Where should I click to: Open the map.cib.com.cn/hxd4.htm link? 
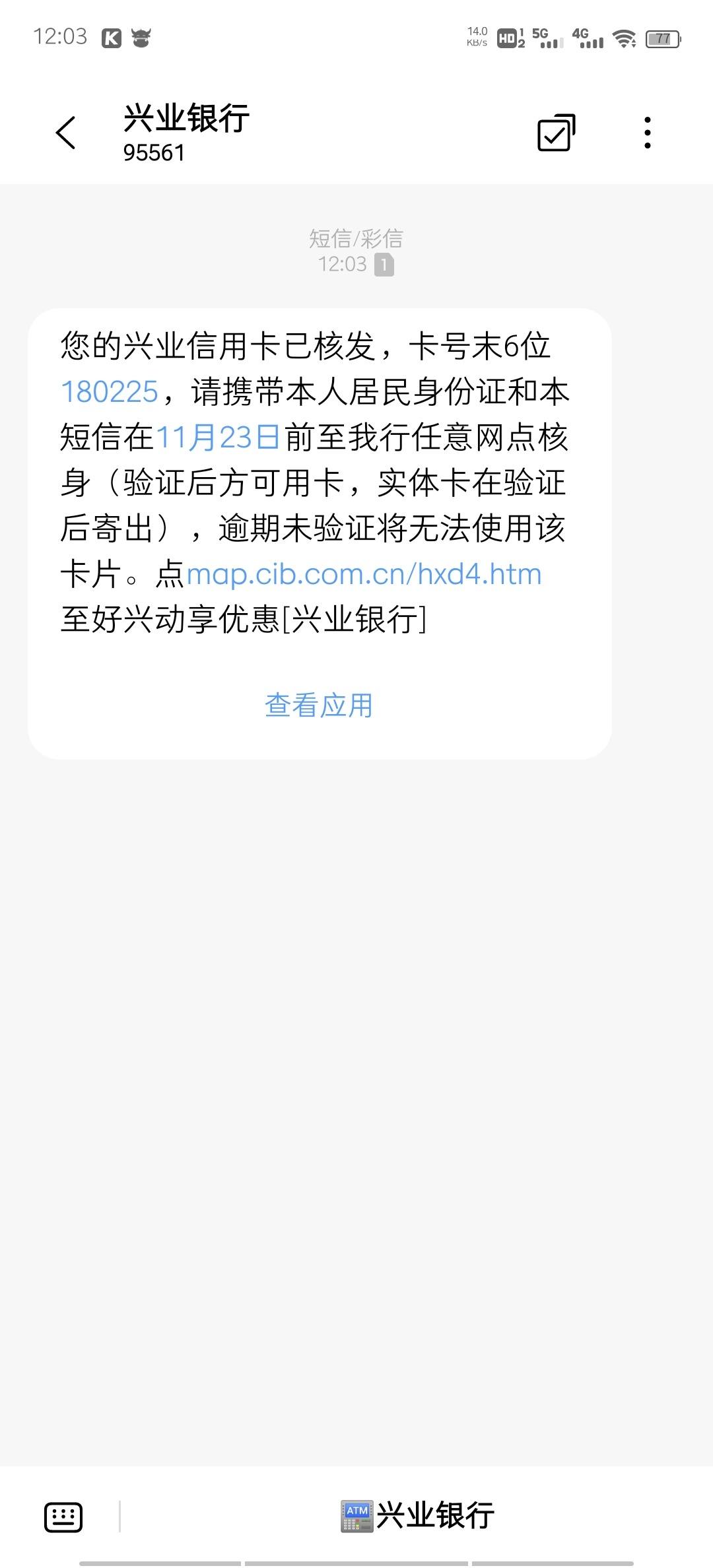click(x=364, y=574)
